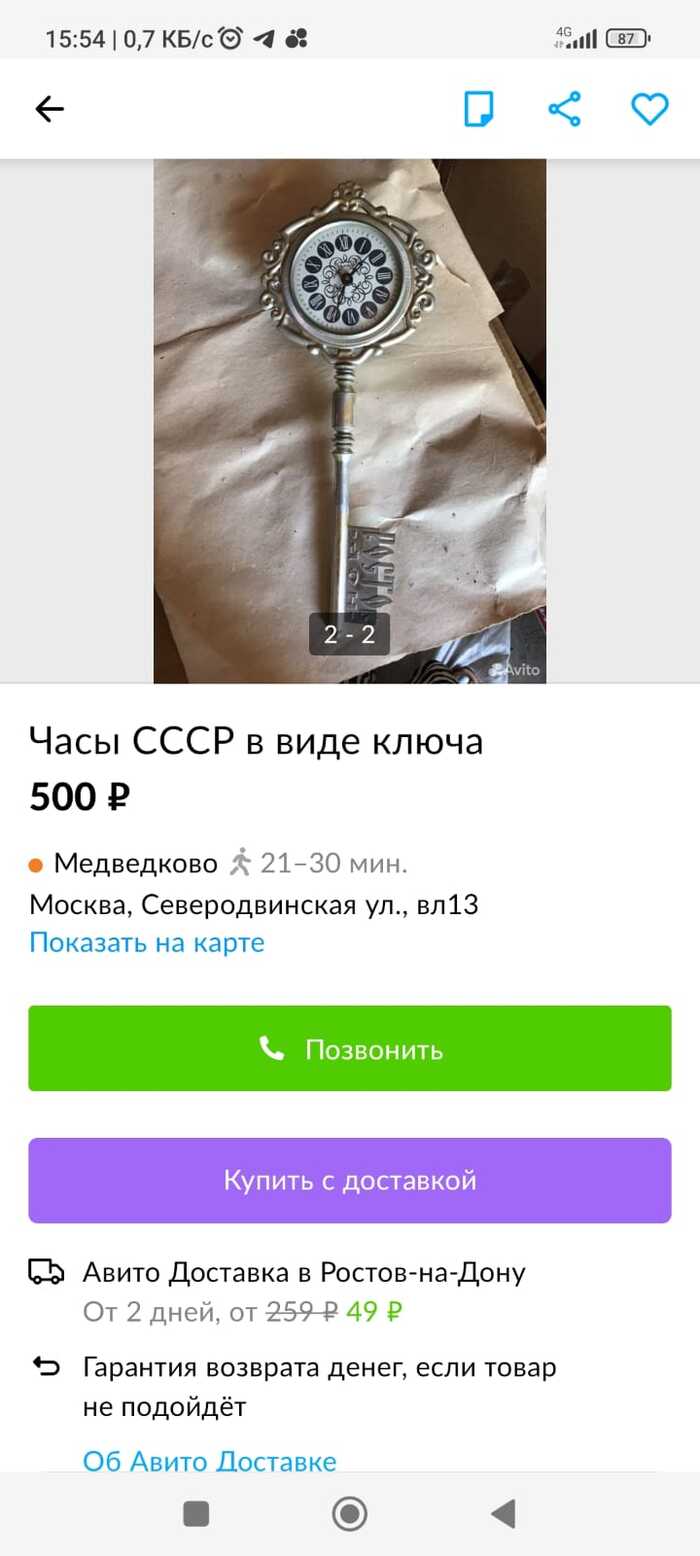Open the key clock photo

(349, 420)
